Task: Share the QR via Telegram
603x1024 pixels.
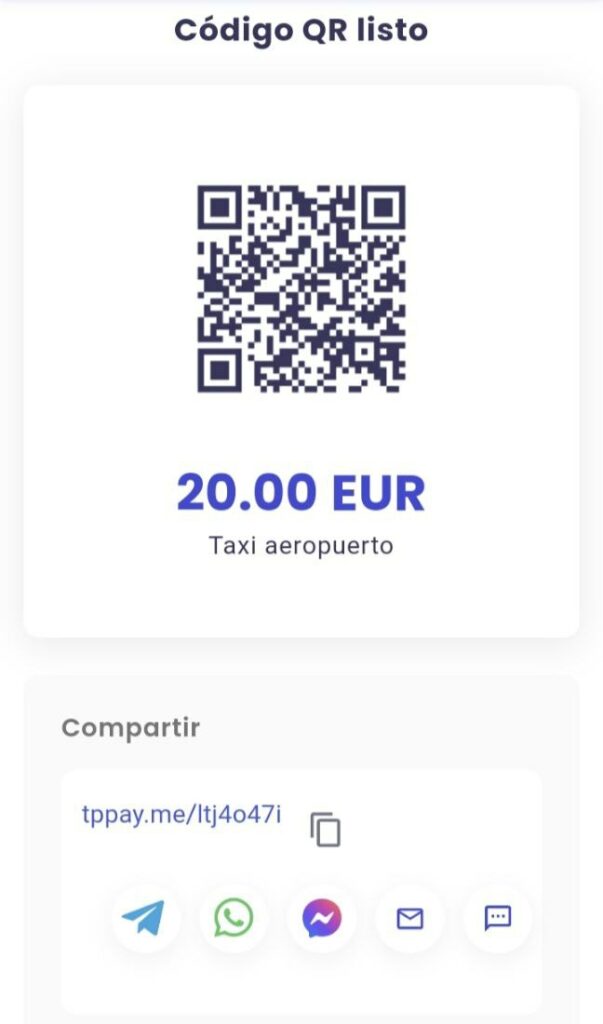Action: (145, 918)
